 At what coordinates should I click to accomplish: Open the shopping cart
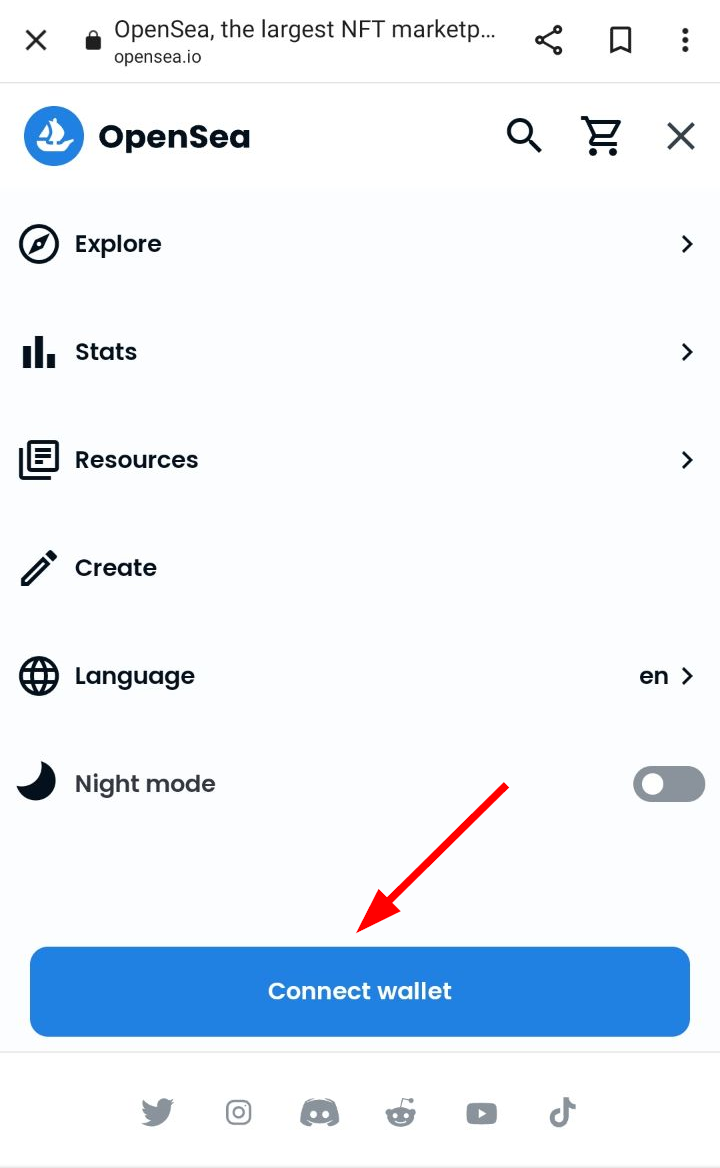tap(601, 136)
